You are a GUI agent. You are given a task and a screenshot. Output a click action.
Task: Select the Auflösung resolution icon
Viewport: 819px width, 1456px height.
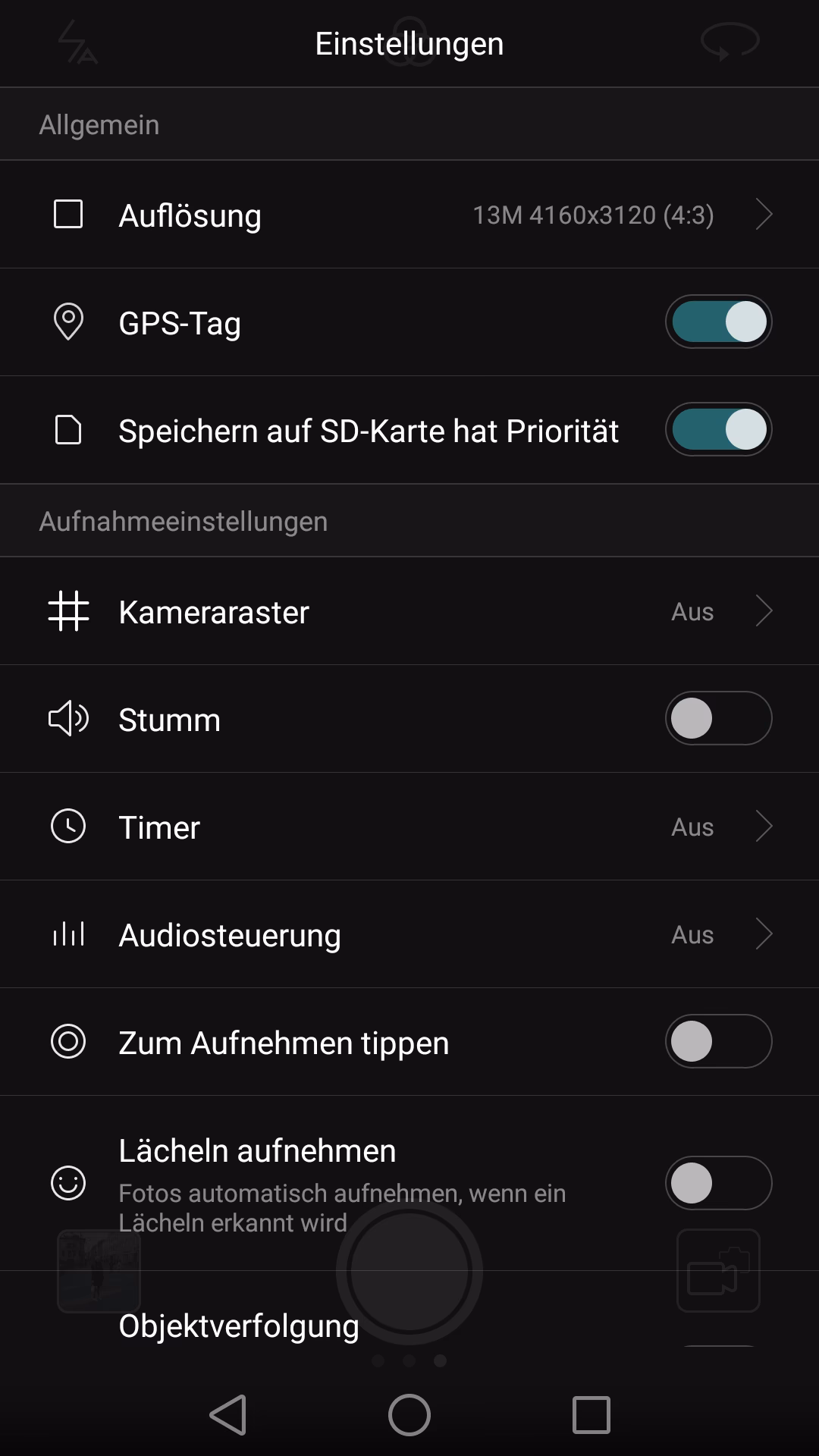tap(69, 215)
